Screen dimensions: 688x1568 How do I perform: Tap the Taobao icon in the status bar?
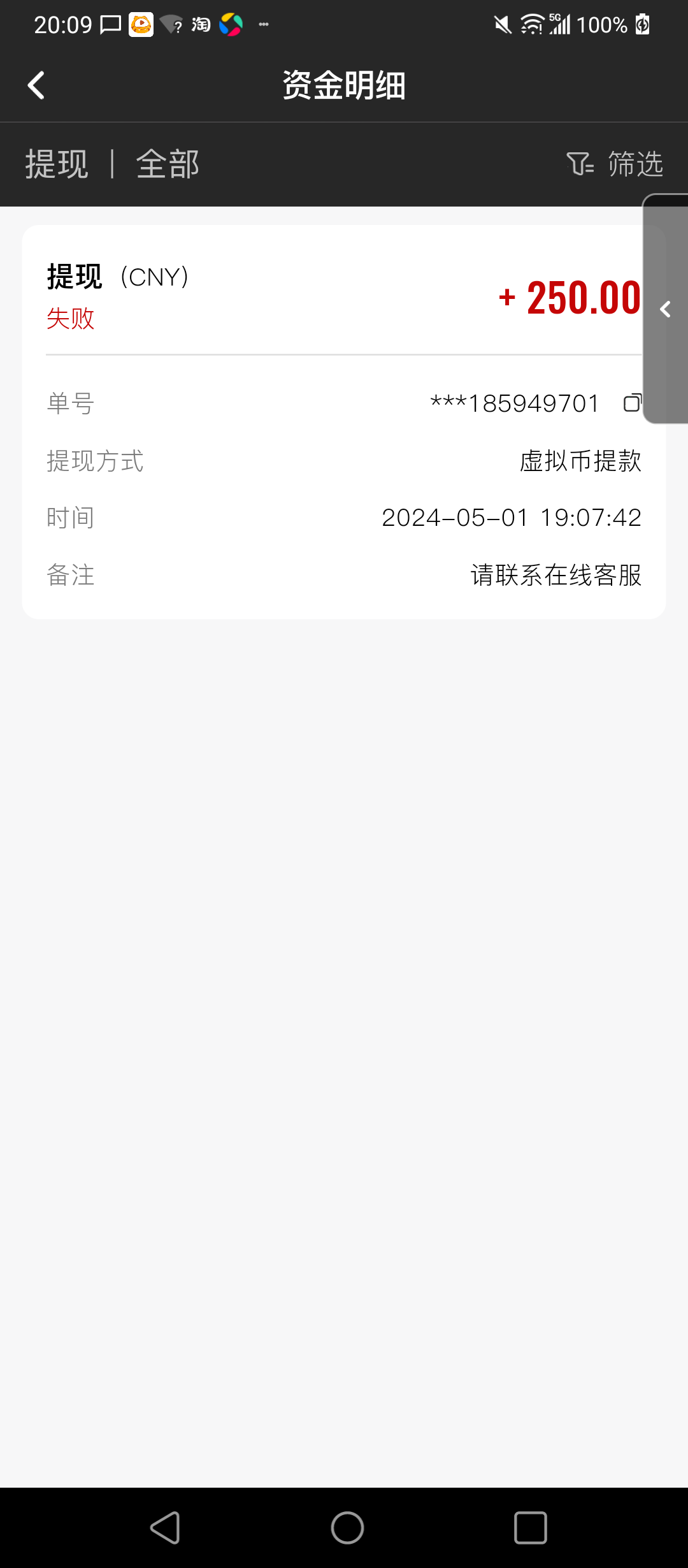click(x=199, y=24)
